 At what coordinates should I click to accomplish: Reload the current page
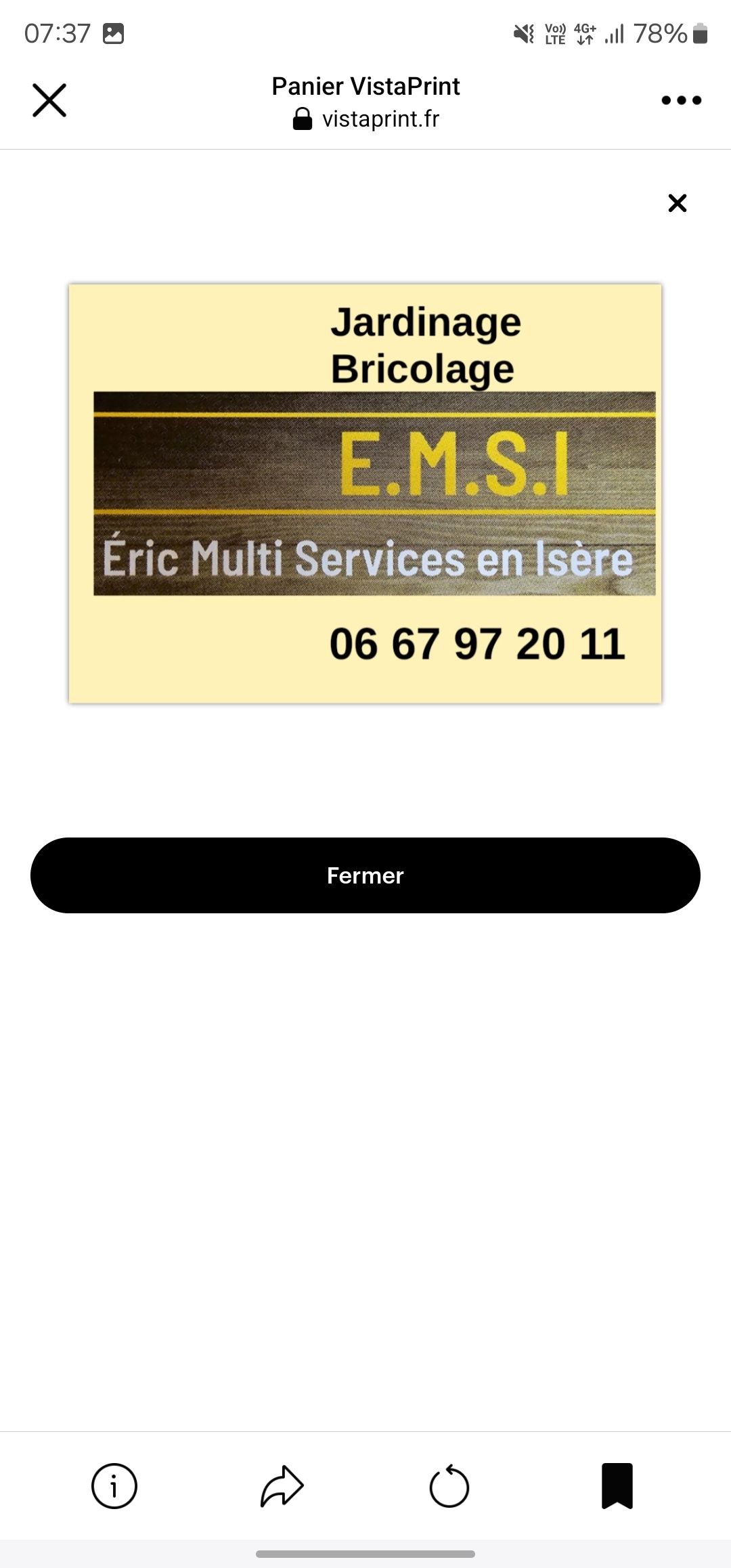click(x=449, y=1486)
